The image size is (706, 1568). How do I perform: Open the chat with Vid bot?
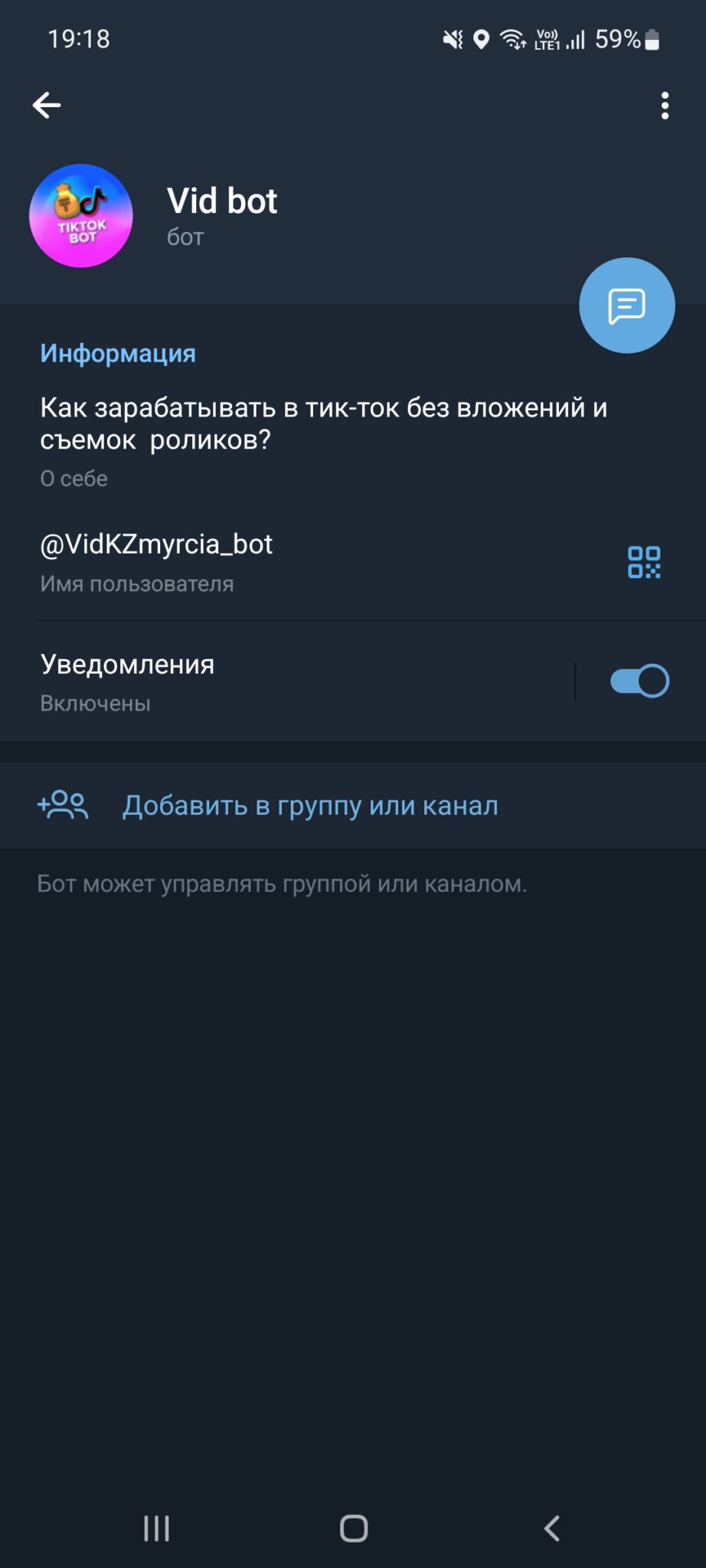tap(626, 305)
